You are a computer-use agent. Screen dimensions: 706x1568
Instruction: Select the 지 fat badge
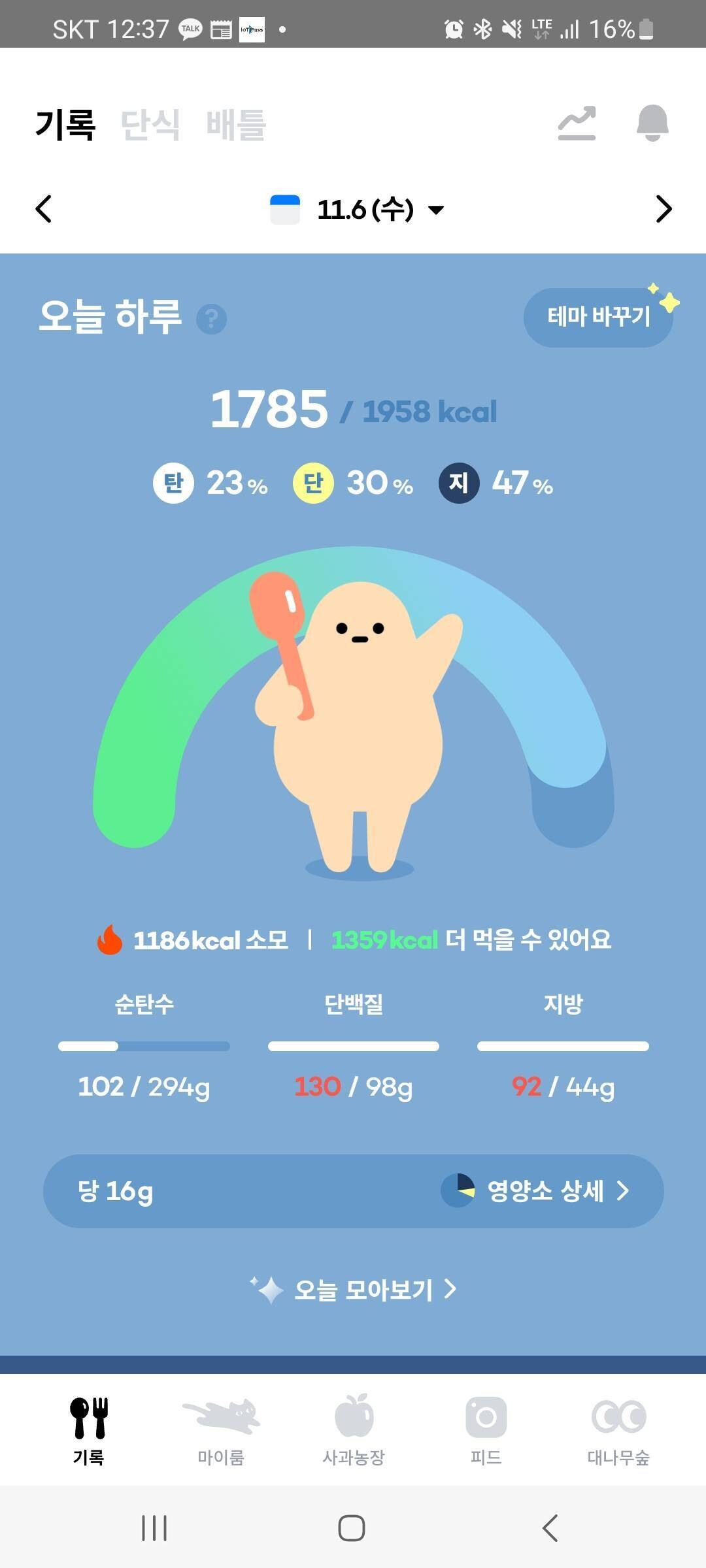(x=460, y=483)
